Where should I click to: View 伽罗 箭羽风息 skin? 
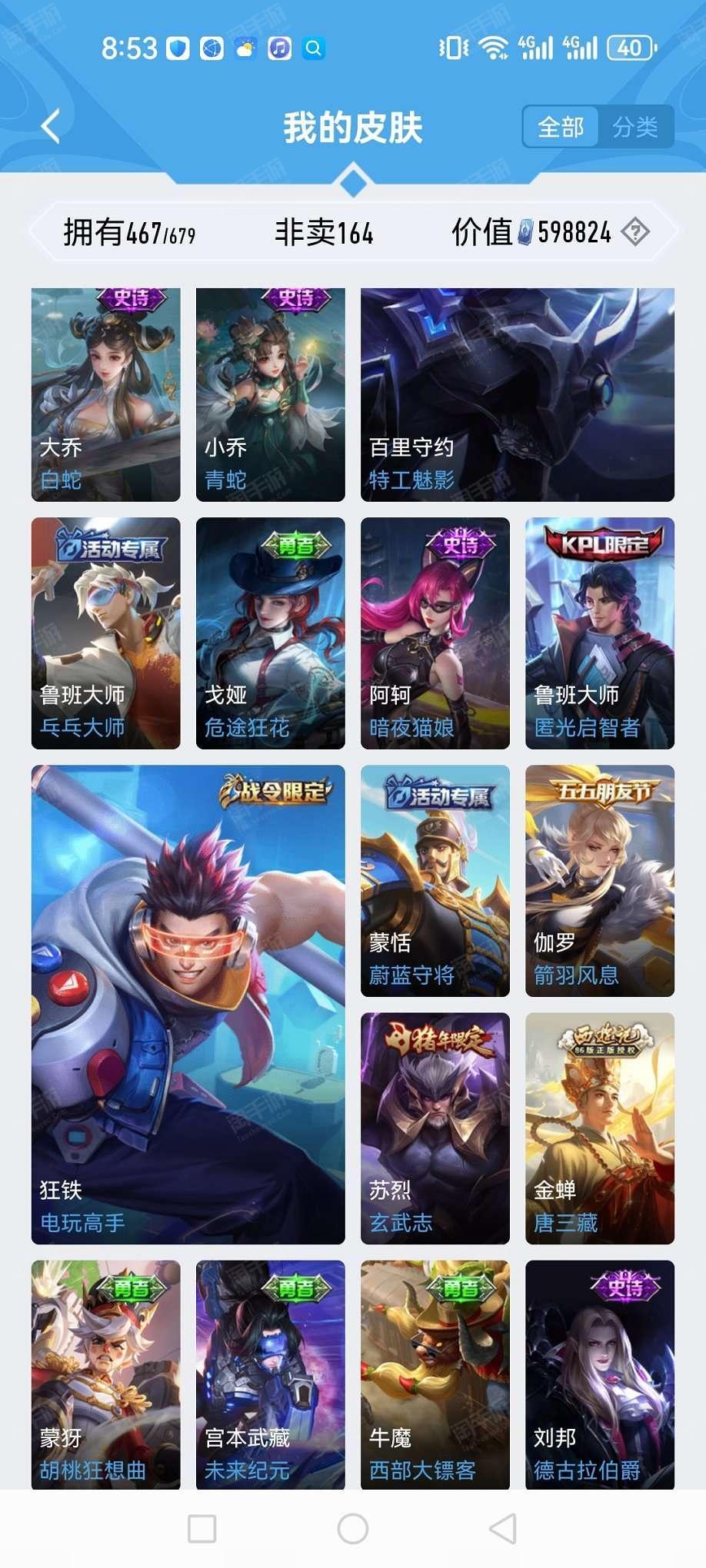point(600,881)
